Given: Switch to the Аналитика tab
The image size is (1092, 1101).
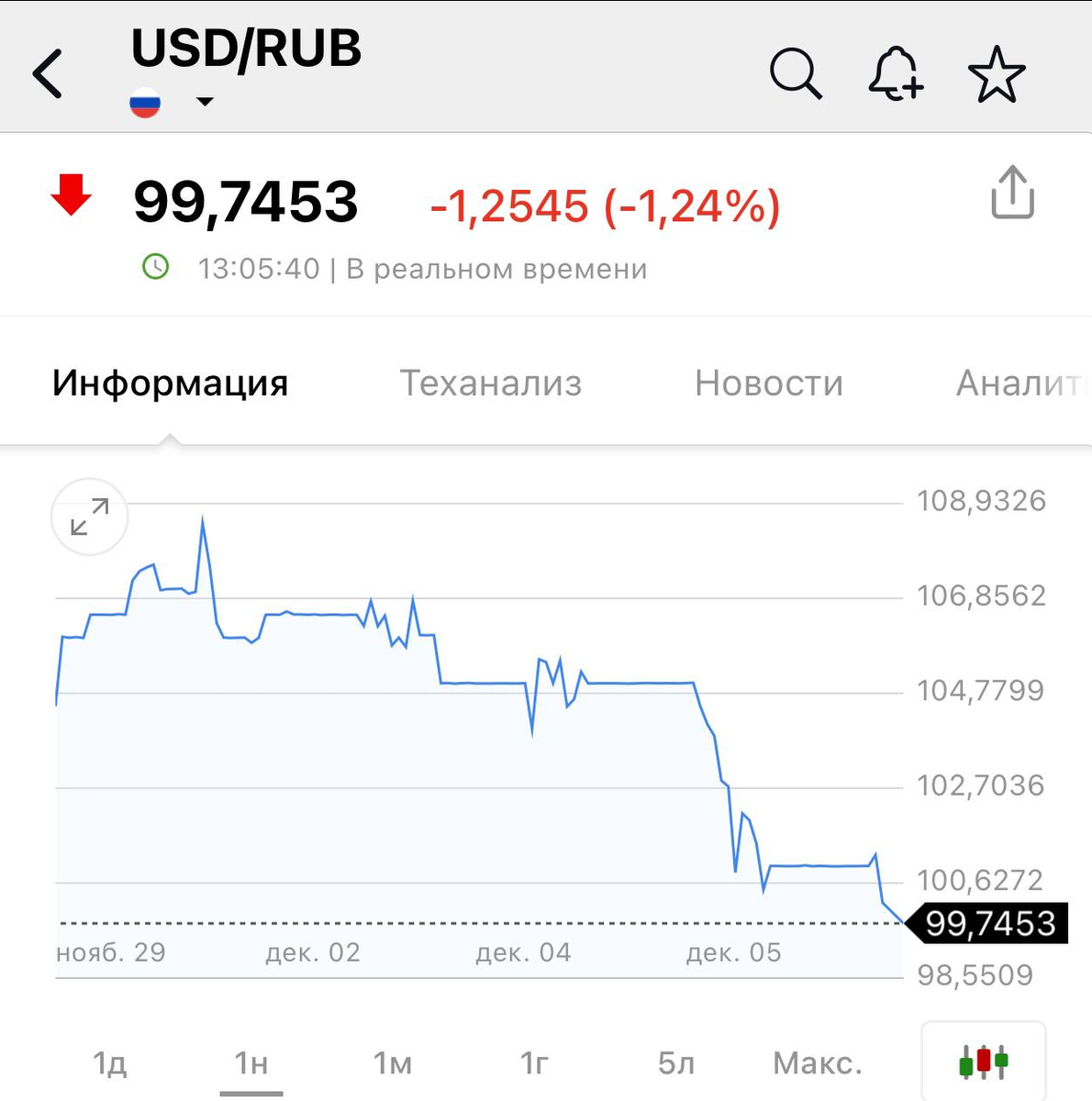Looking at the screenshot, I should coord(1022,383).
